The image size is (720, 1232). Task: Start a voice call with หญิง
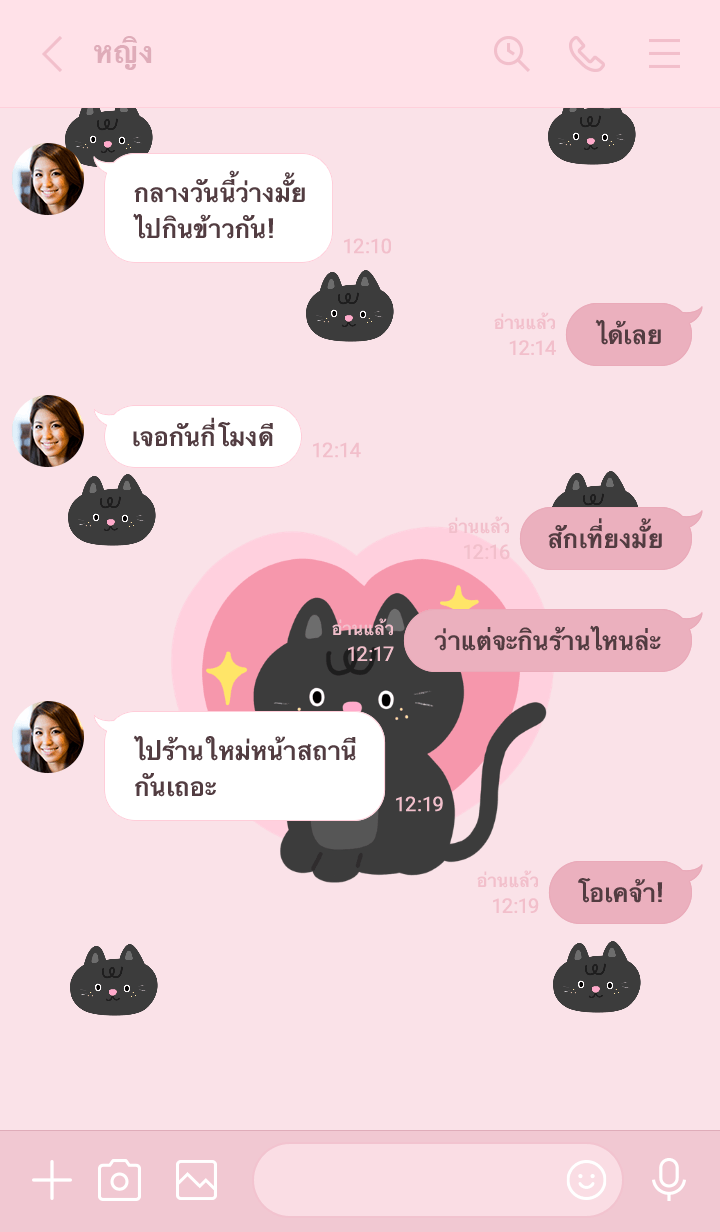pos(587,54)
